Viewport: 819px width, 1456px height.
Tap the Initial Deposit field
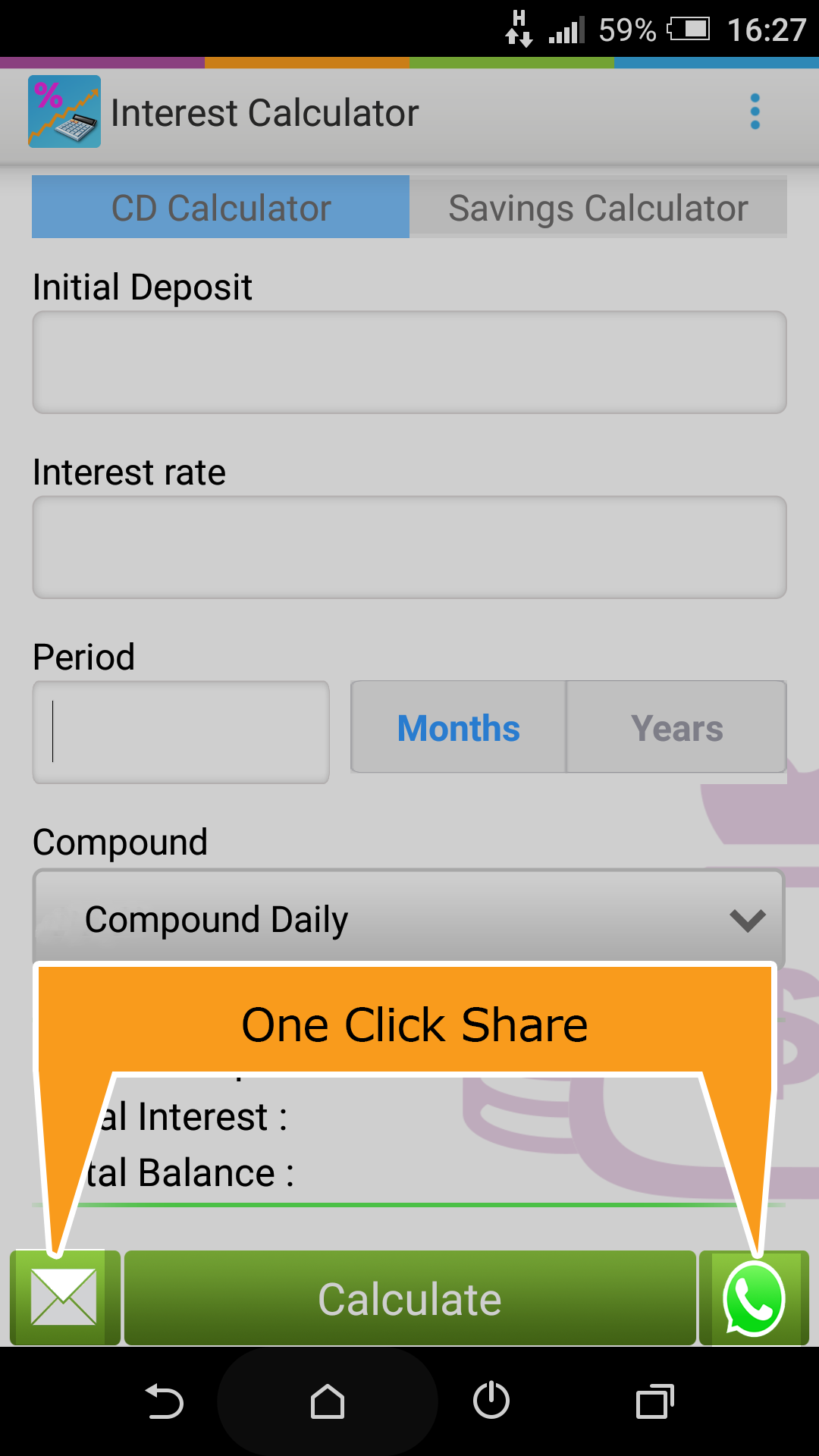(409, 362)
